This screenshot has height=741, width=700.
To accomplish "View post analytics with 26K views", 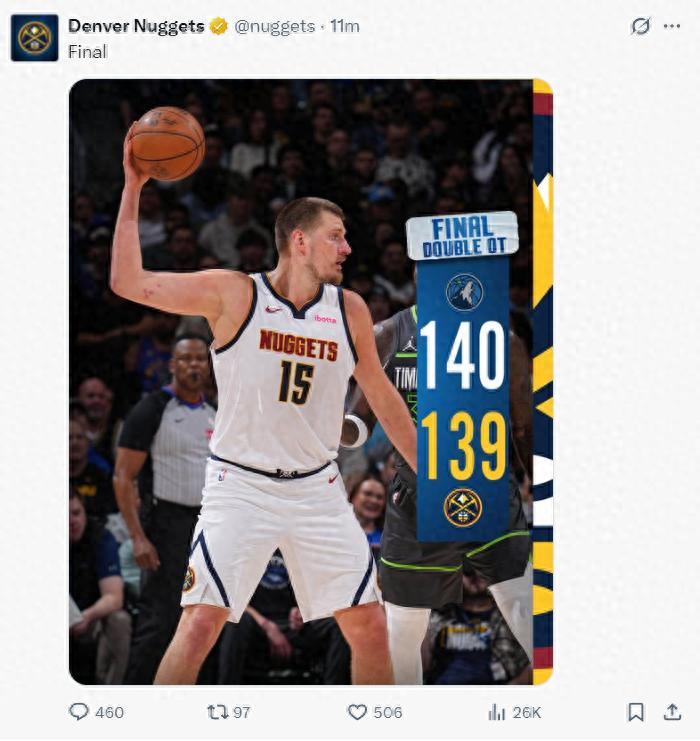I will pos(497,712).
